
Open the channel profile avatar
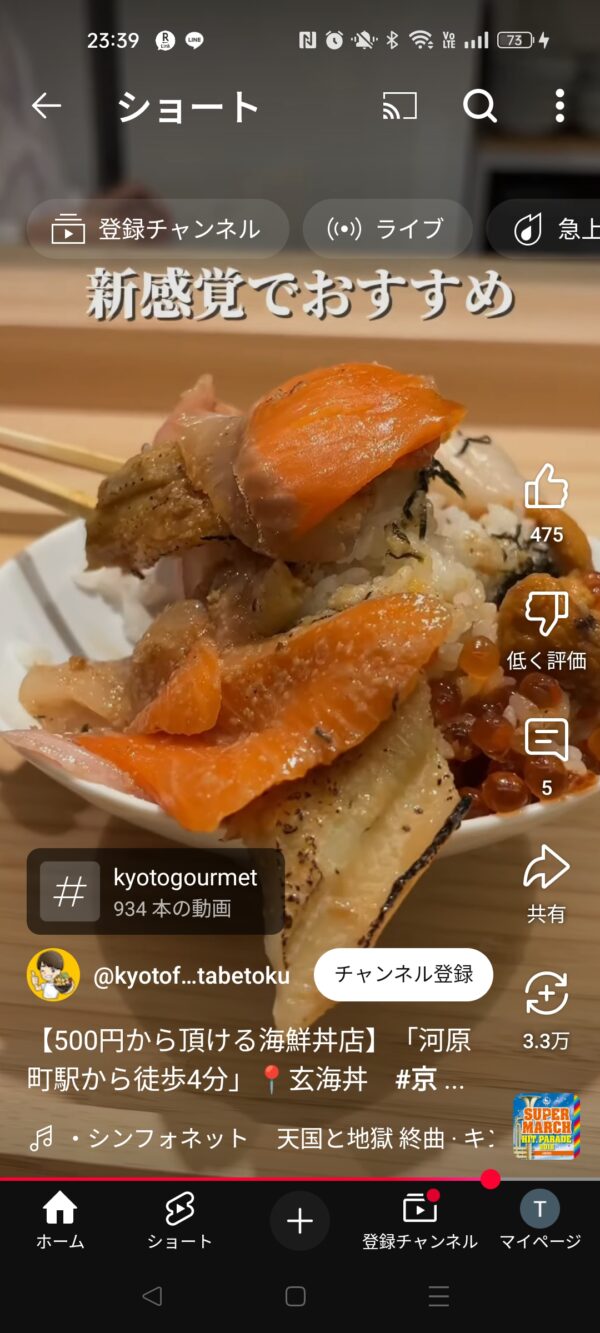point(53,974)
